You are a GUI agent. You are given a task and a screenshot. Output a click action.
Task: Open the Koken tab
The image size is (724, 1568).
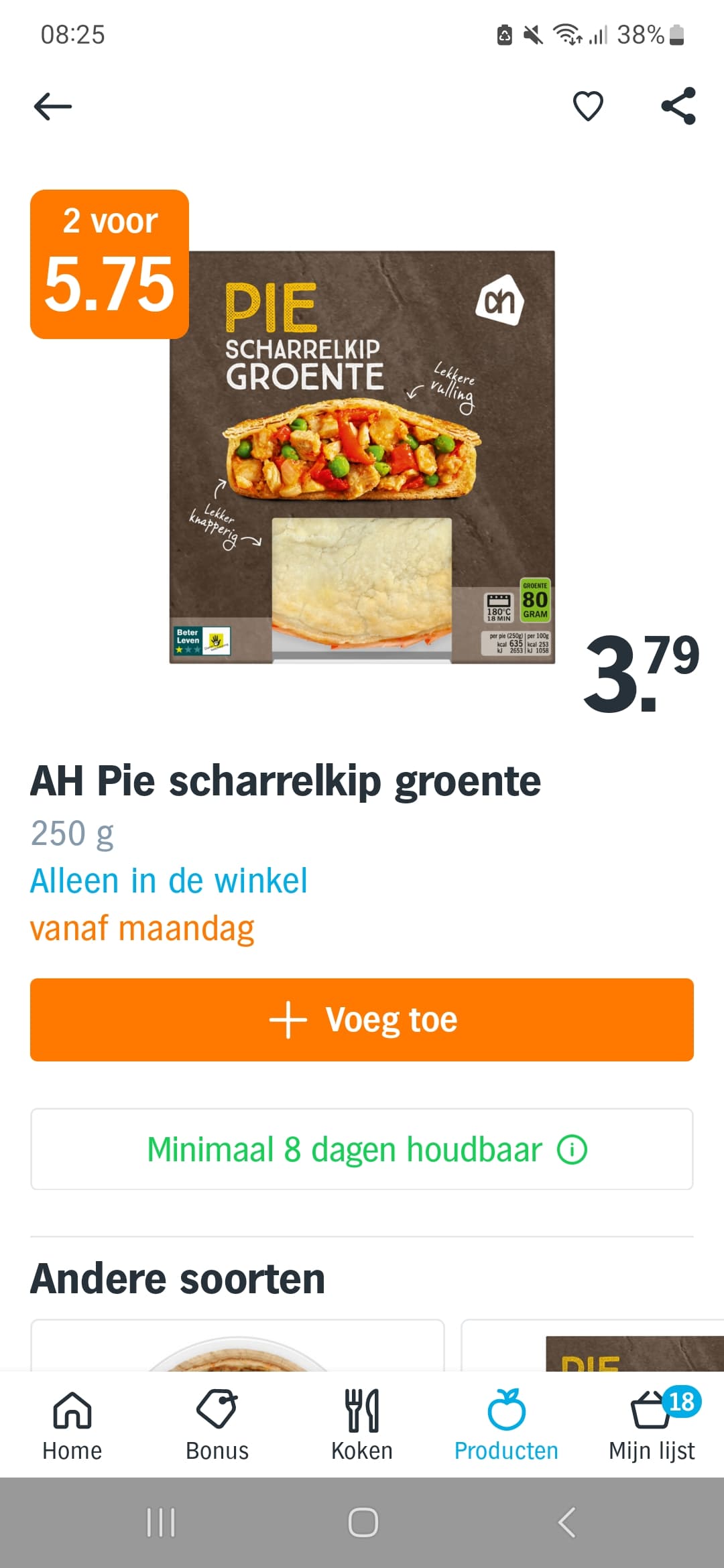(362, 1425)
